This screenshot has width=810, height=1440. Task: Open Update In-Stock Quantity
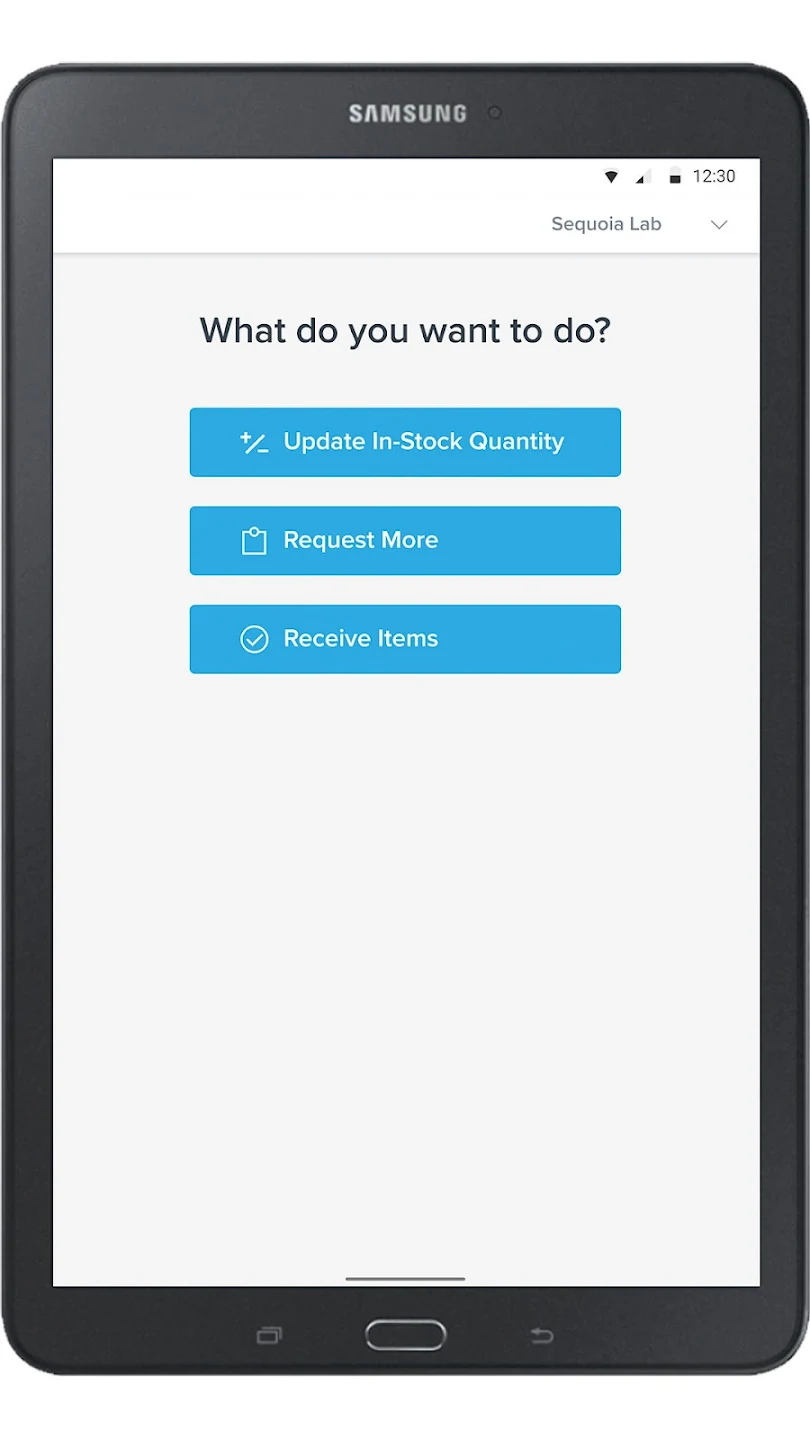pyautogui.click(x=405, y=442)
